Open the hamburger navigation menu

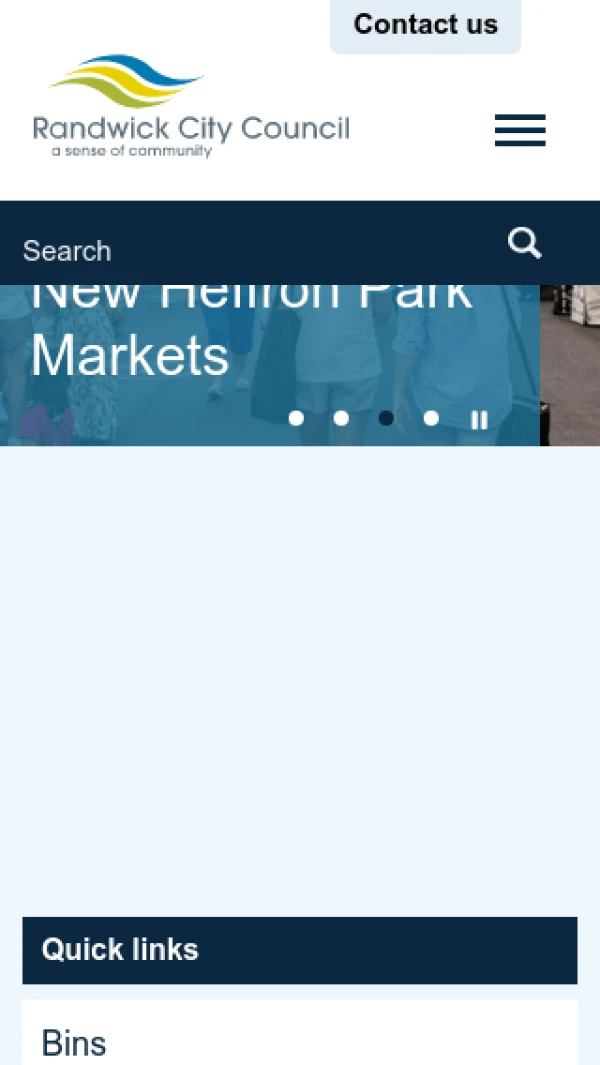pos(520,131)
